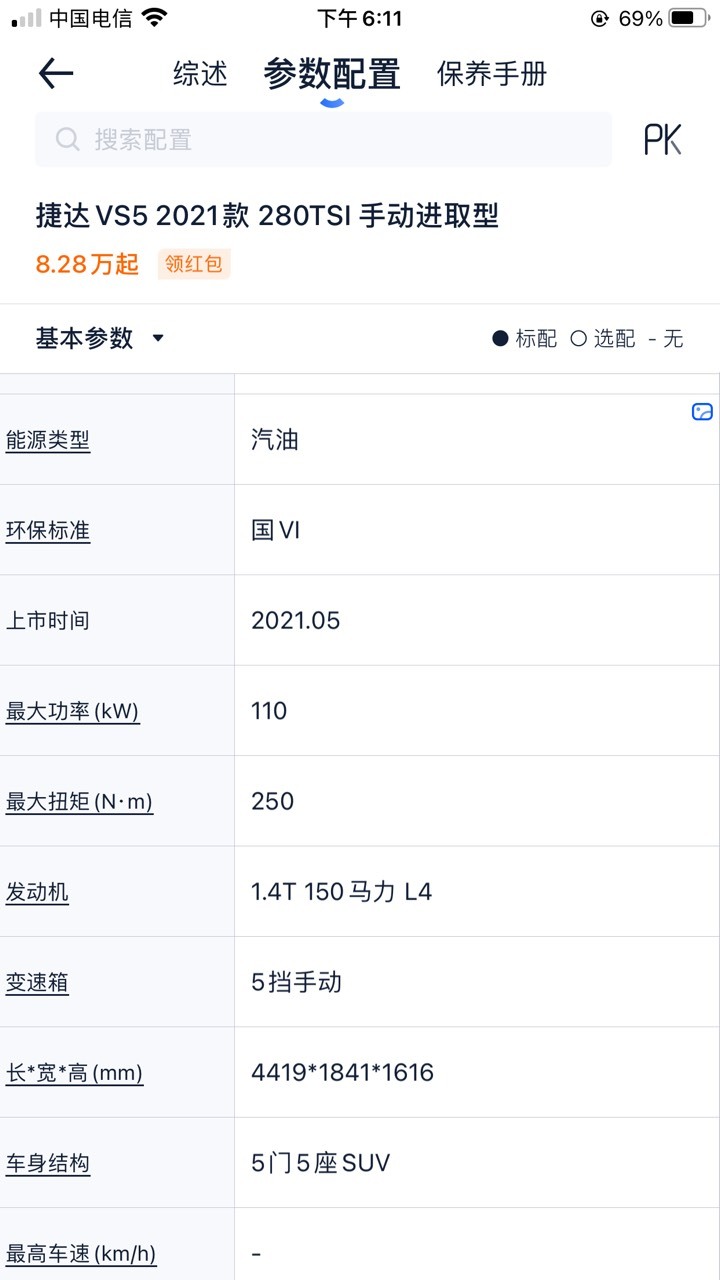Tap the 搜索配置 search field
Image resolution: width=720 pixels, height=1280 pixels.
pos(323,139)
